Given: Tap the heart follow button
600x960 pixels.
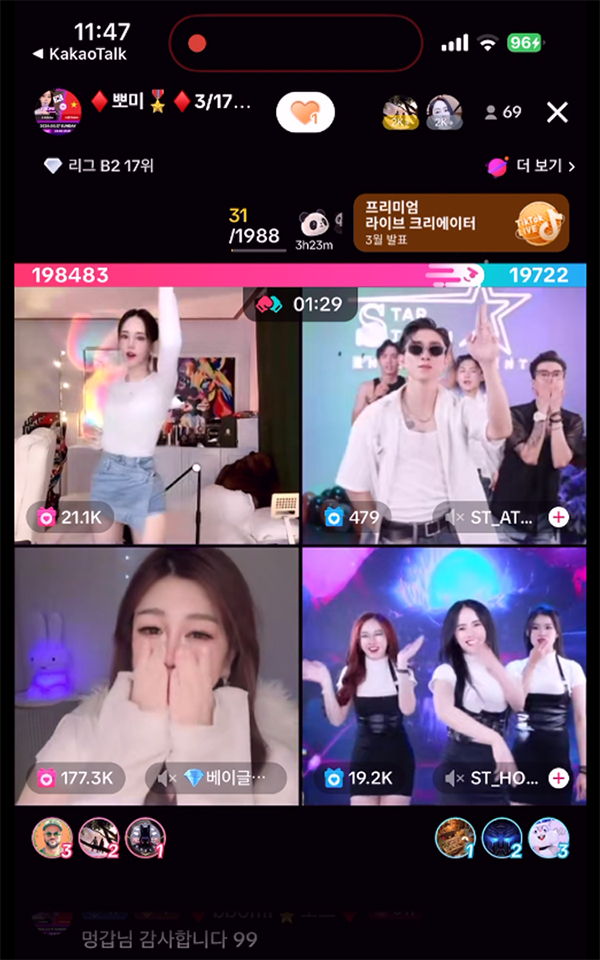Looking at the screenshot, I should 305,112.
